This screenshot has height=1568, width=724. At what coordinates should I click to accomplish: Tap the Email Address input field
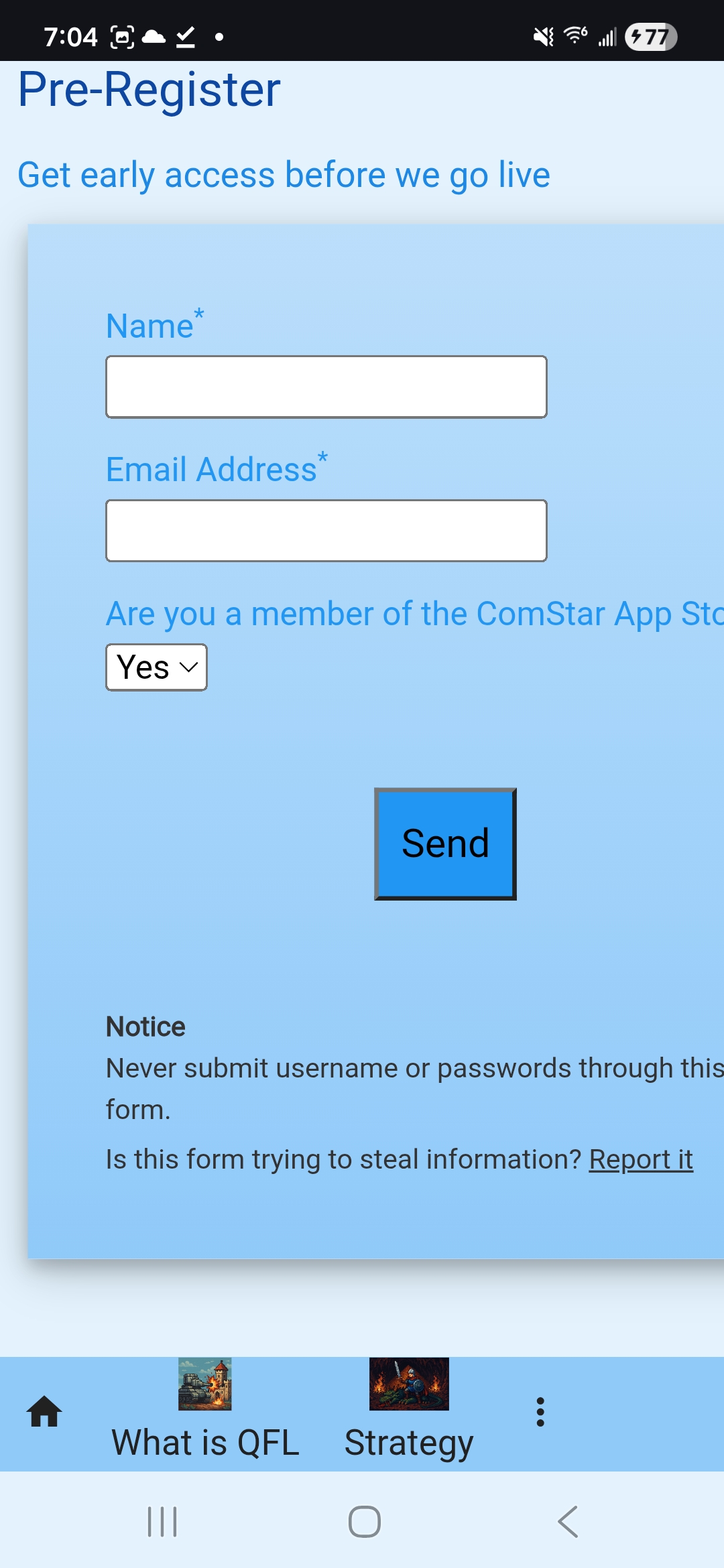tap(326, 530)
